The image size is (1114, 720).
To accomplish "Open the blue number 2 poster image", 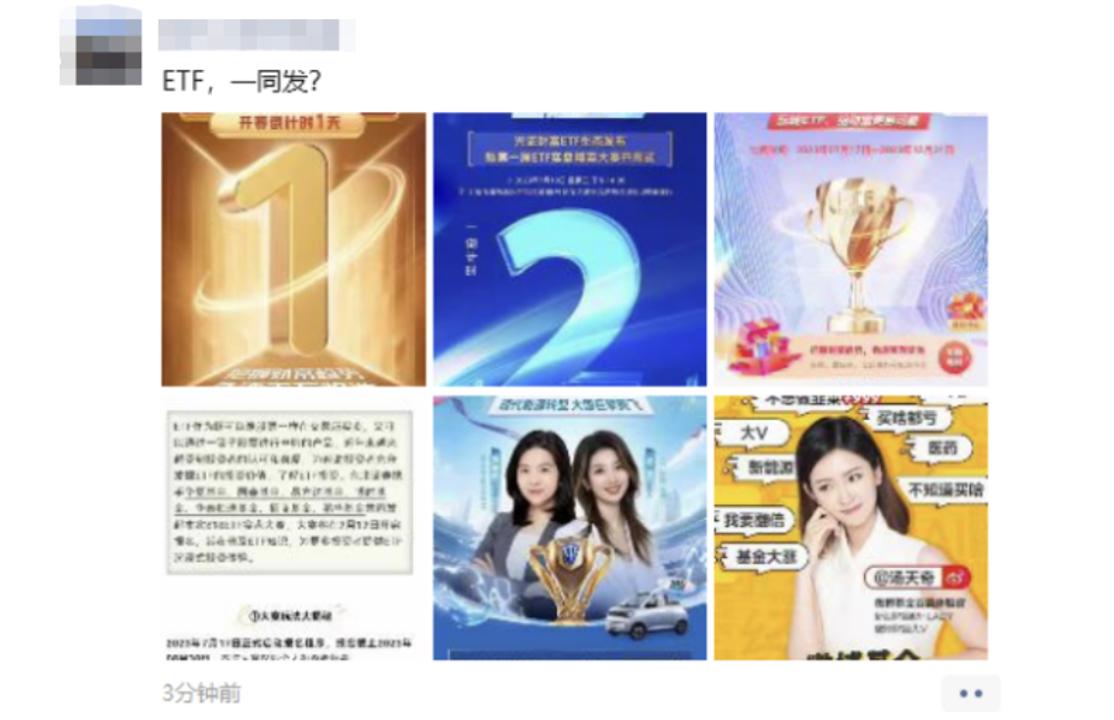I will pos(569,249).
